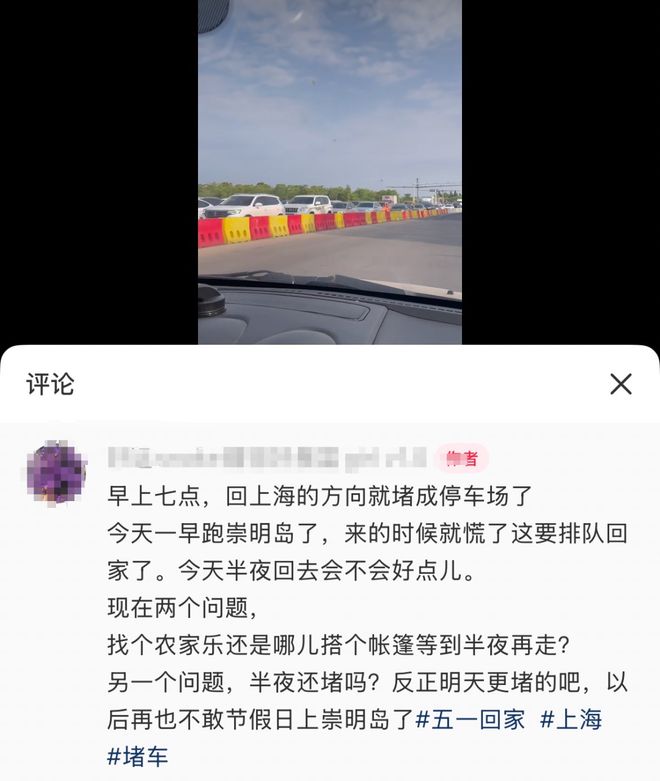The width and height of the screenshot is (660, 781).
Task: Open the blurred author username
Action: [268, 459]
